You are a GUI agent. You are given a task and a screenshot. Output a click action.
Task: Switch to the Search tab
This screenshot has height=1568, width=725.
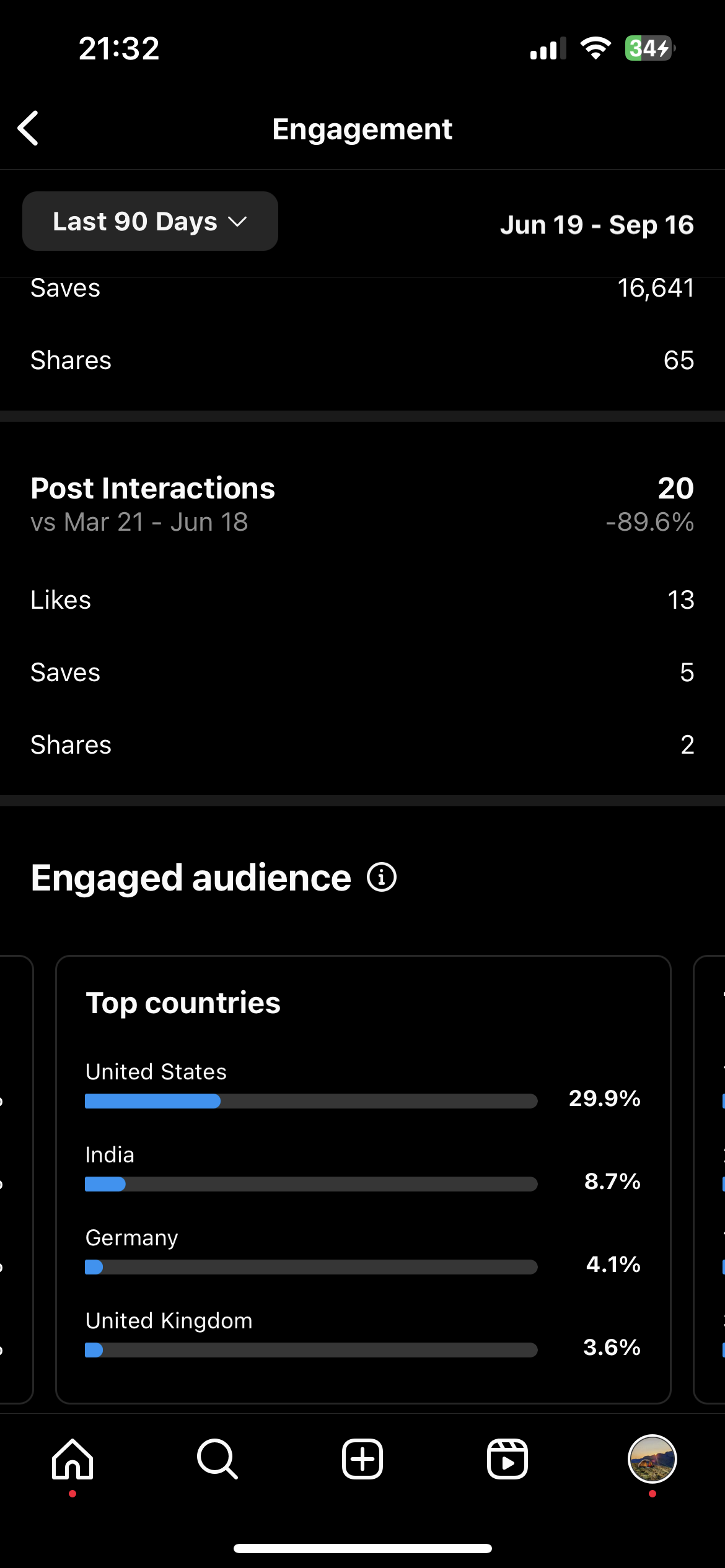(x=217, y=1459)
